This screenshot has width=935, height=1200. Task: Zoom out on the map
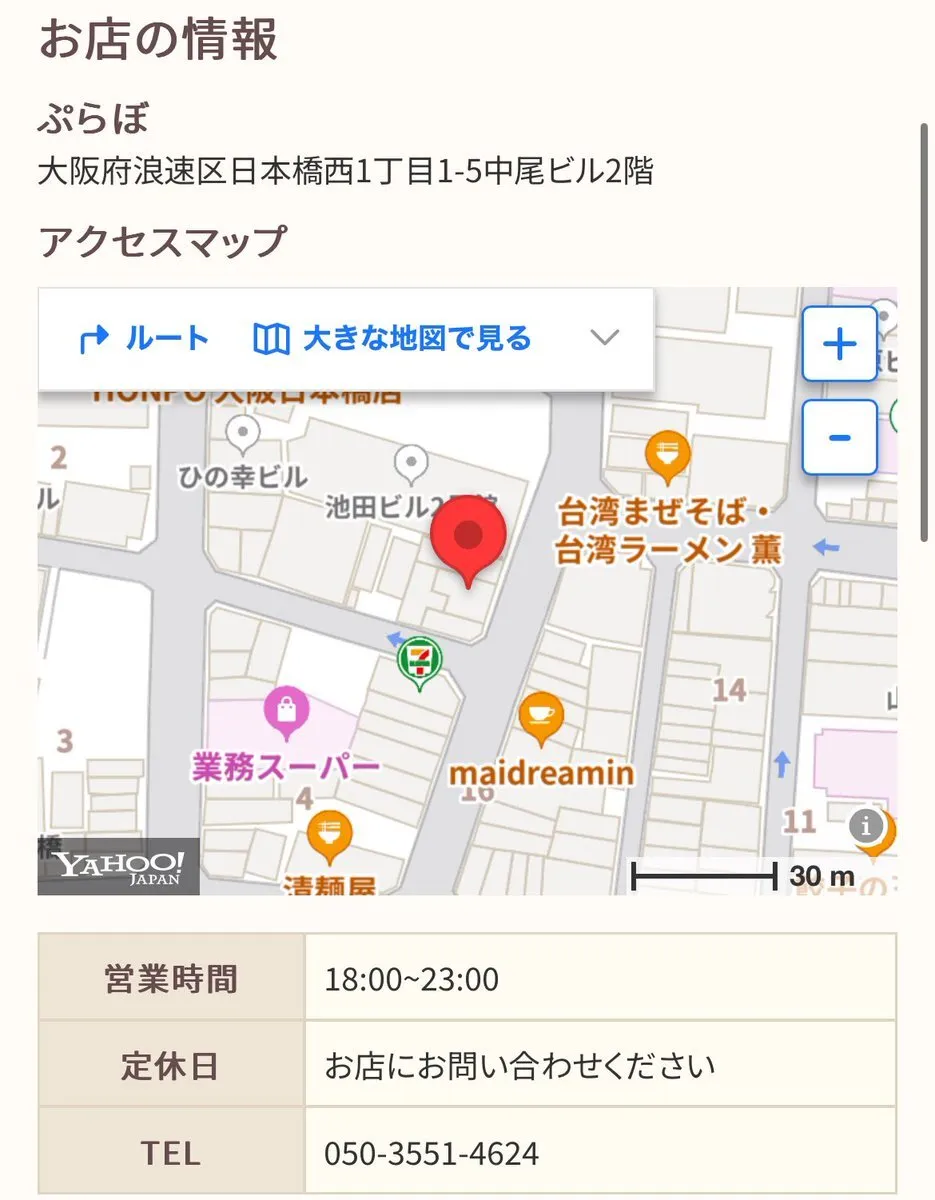tap(840, 438)
